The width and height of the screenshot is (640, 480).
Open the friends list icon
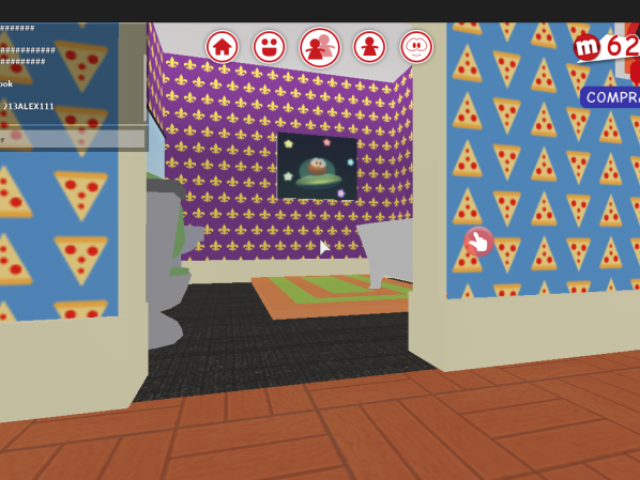[319, 47]
